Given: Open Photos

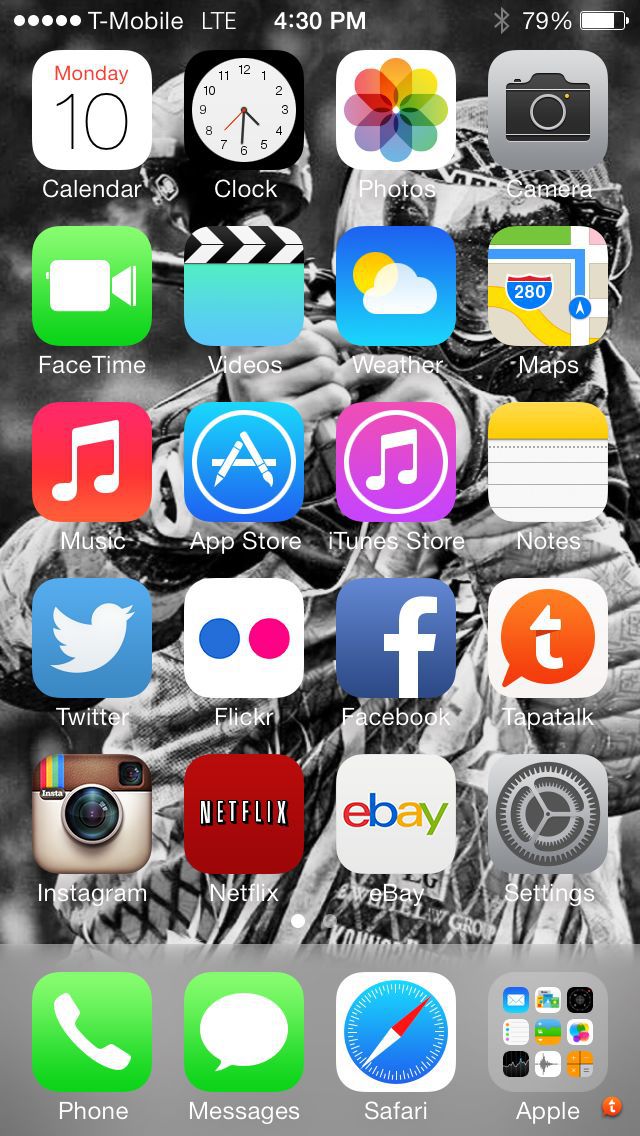Looking at the screenshot, I should coord(396,110).
